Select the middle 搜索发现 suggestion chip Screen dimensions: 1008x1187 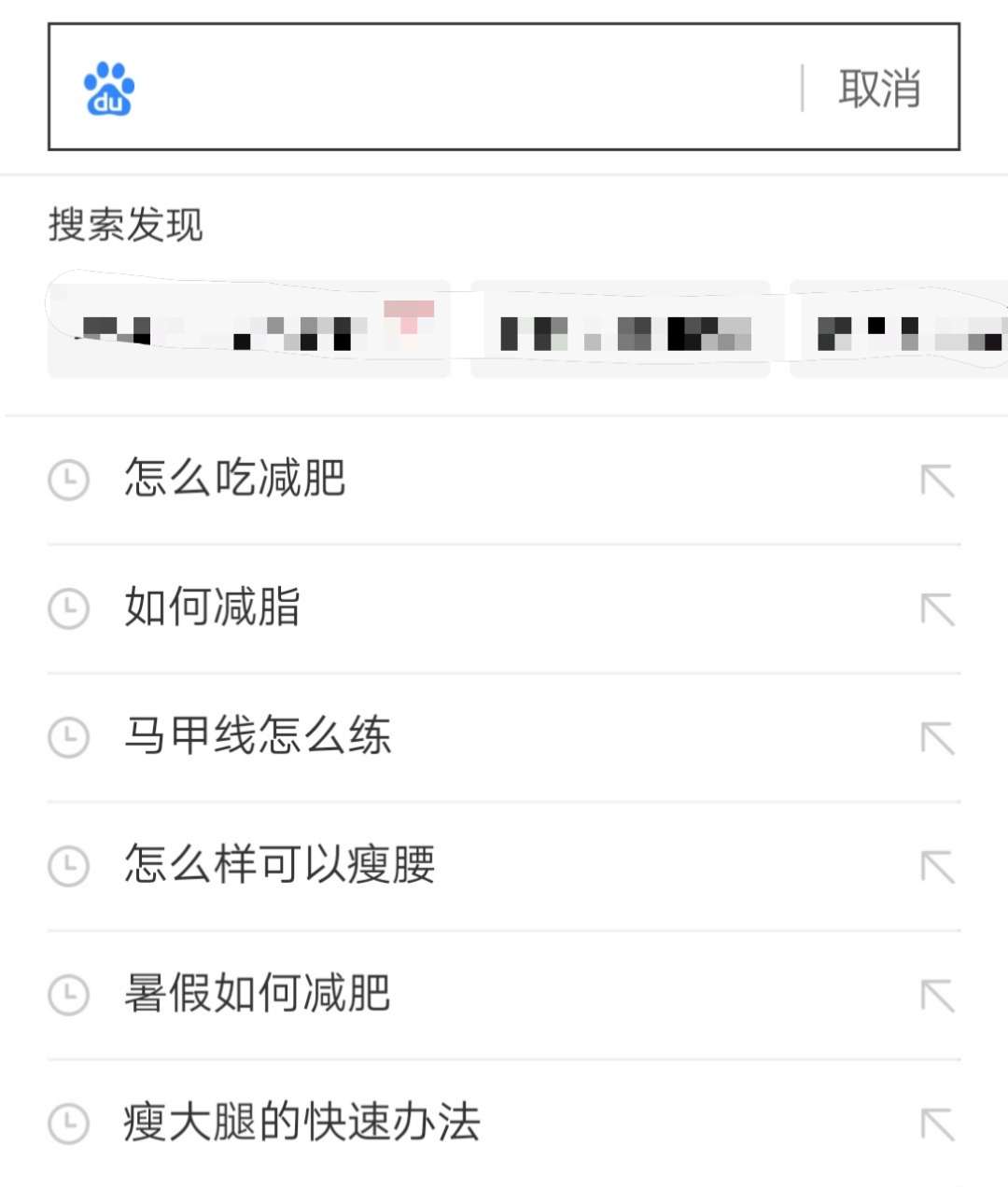point(620,328)
